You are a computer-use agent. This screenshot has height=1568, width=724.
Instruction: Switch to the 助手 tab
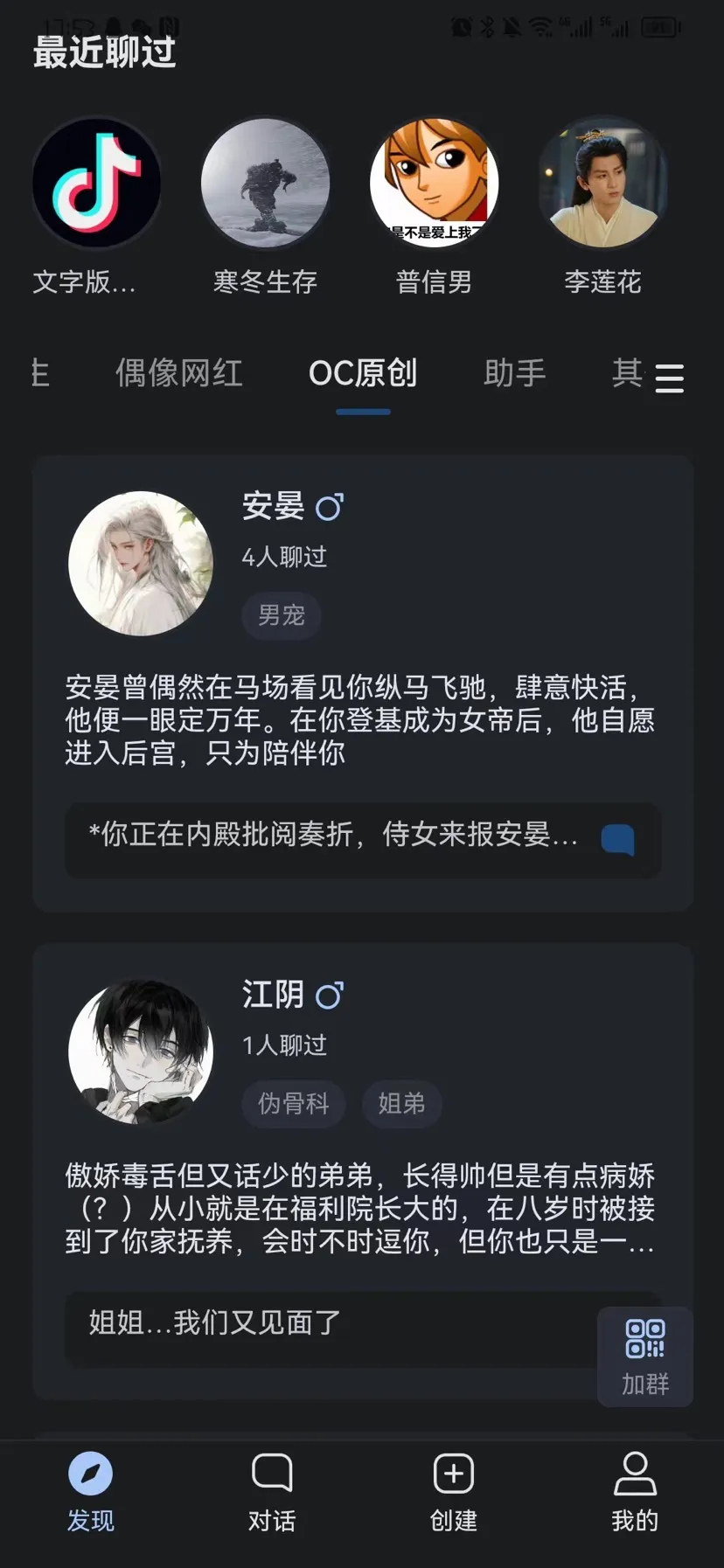(x=515, y=373)
